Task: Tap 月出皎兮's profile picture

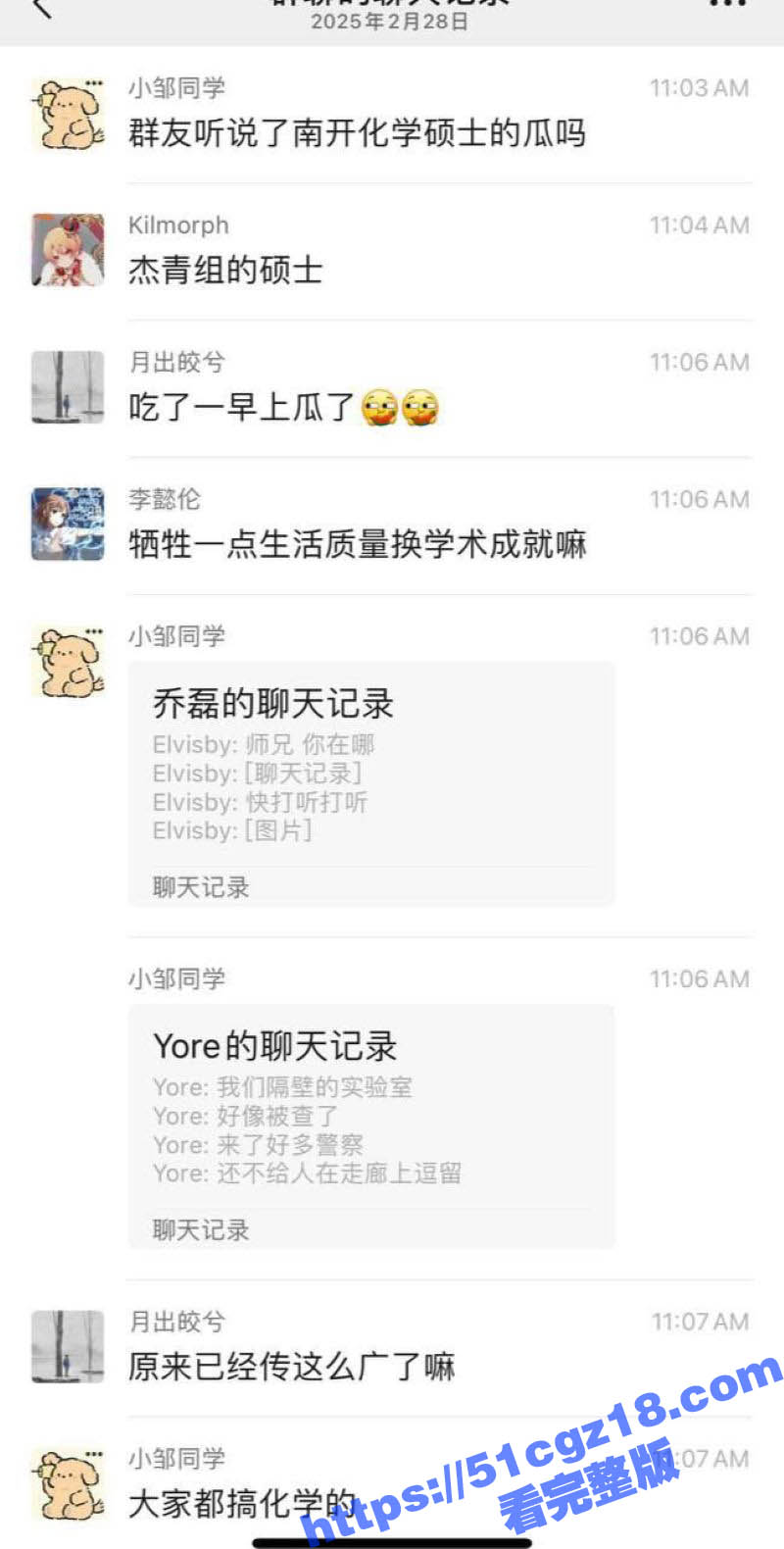Action: coord(66,387)
